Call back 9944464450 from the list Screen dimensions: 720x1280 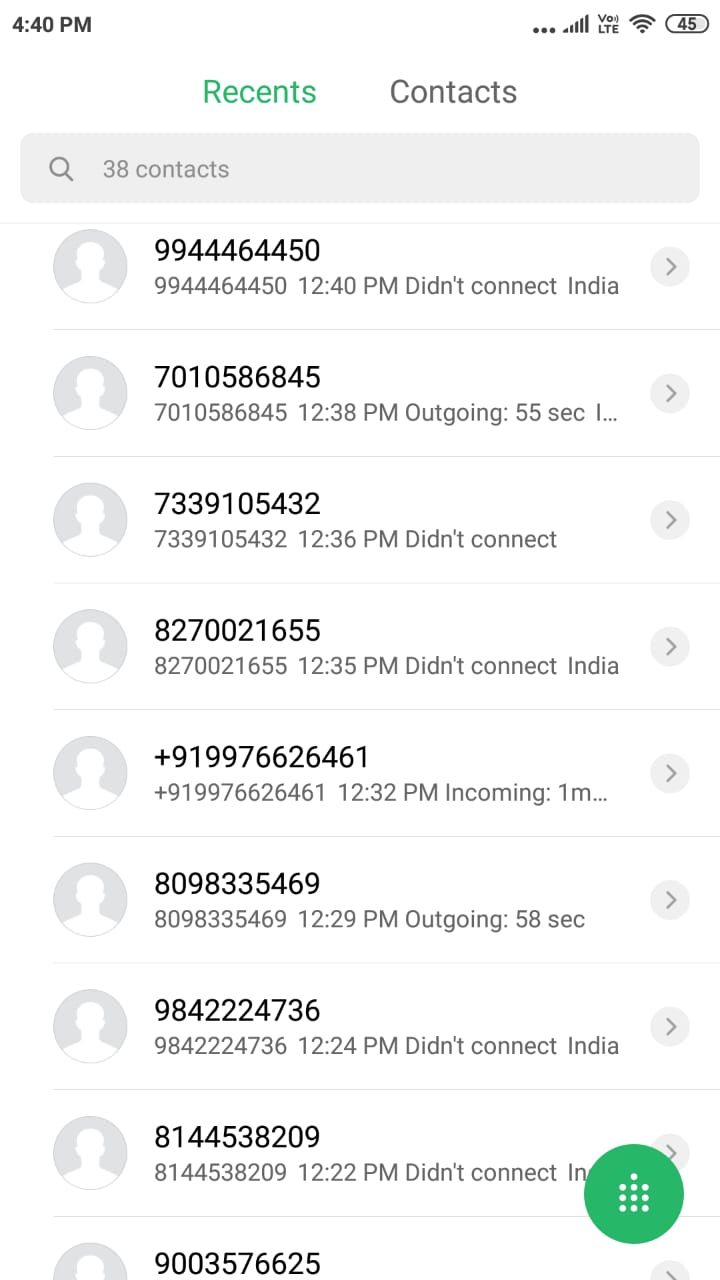point(360,266)
